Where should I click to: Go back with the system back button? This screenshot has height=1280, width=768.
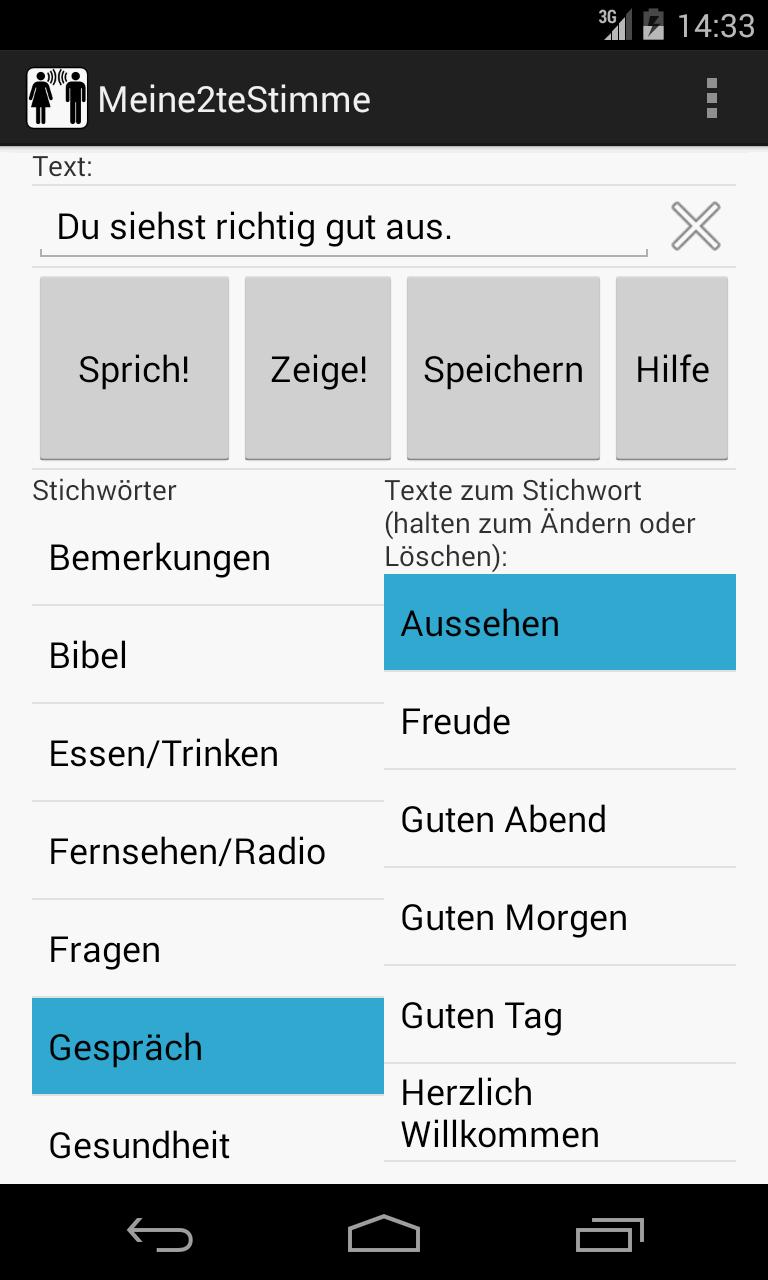pos(160,1234)
